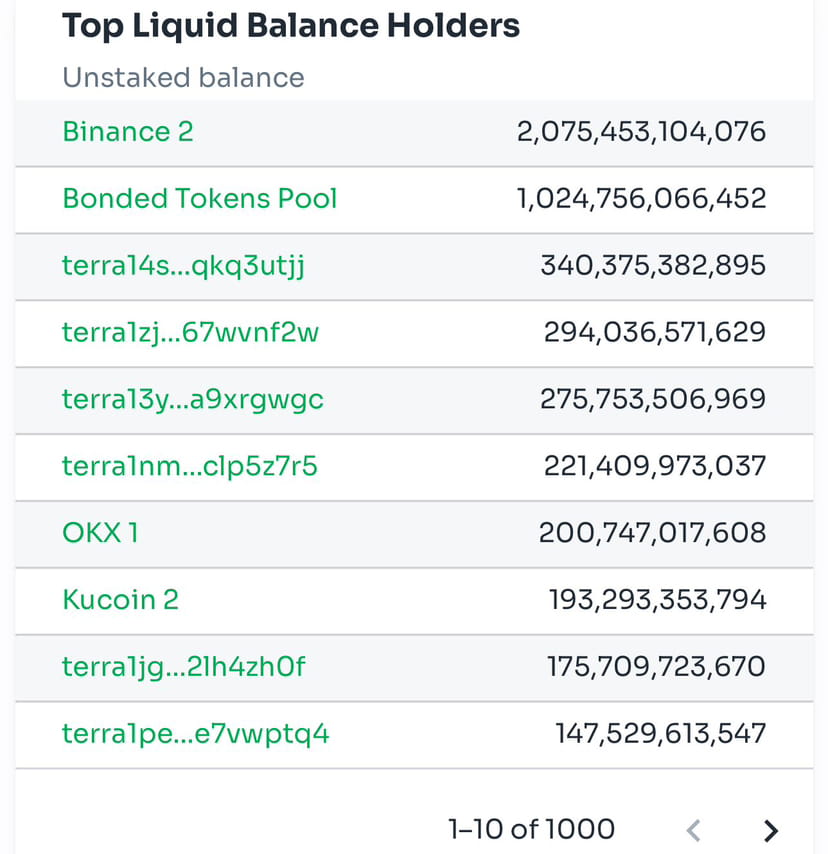Open address terra1jg...2lh4zh0f
The width and height of the screenshot is (828, 854).
coord(182,666)
